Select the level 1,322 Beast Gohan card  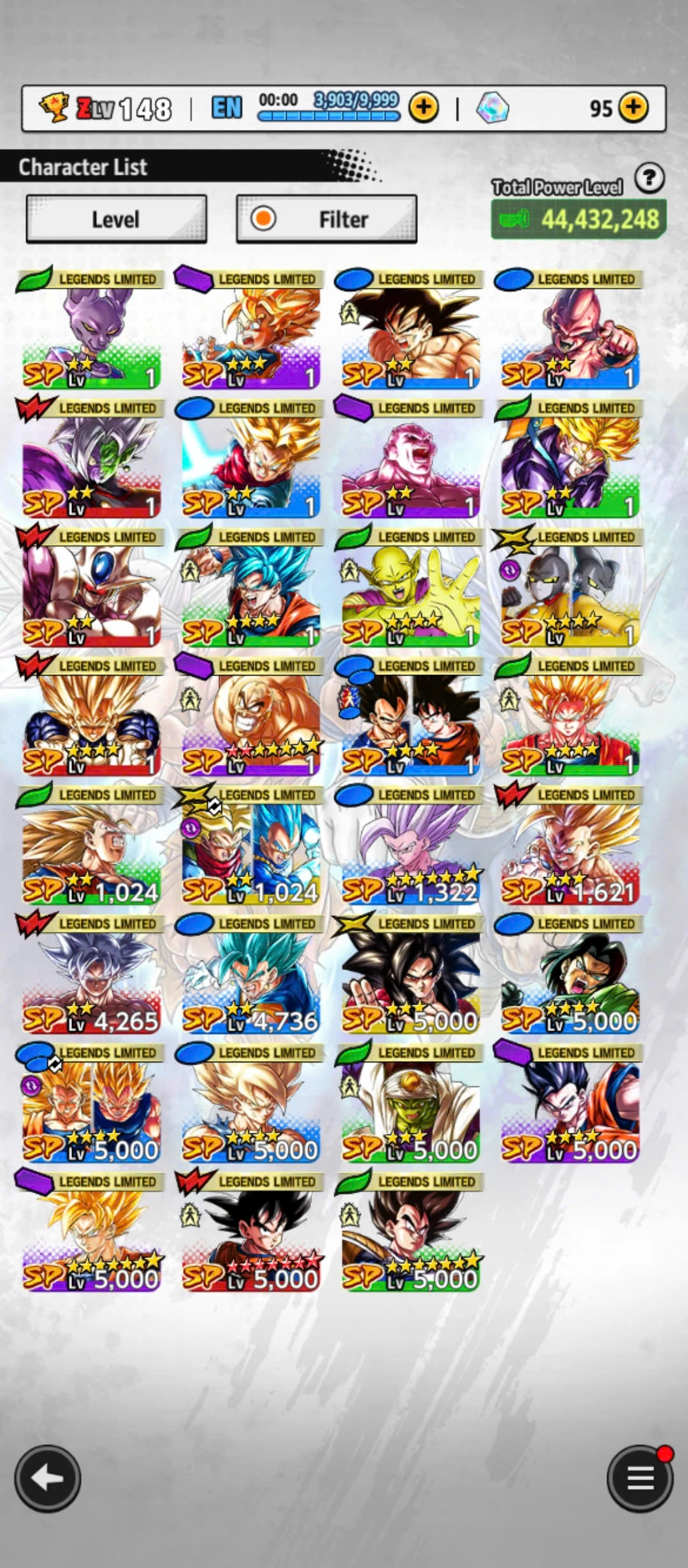410,848
